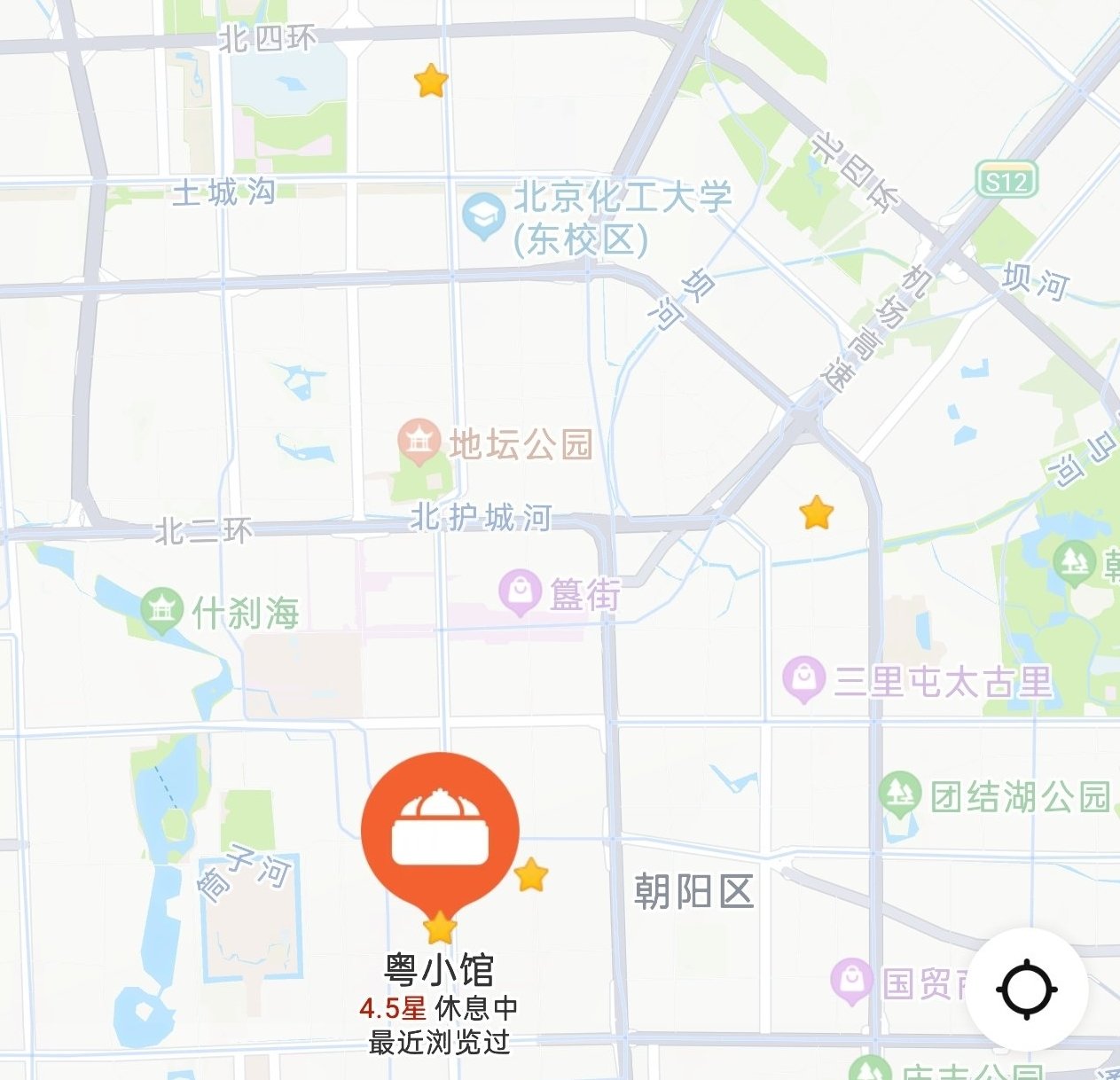Tap the 团结湖公园 park marker
This screenshot has height=1080, width=1120.
click(900, 794)
